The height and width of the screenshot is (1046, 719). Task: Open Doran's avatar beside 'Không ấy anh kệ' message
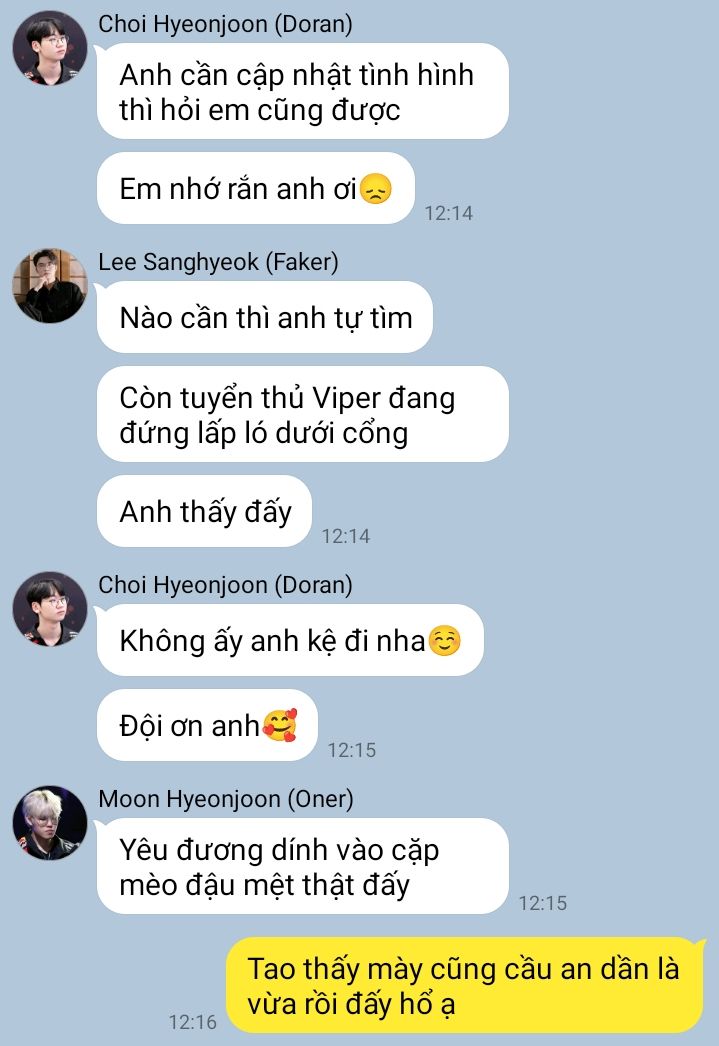tap(50, 609)
